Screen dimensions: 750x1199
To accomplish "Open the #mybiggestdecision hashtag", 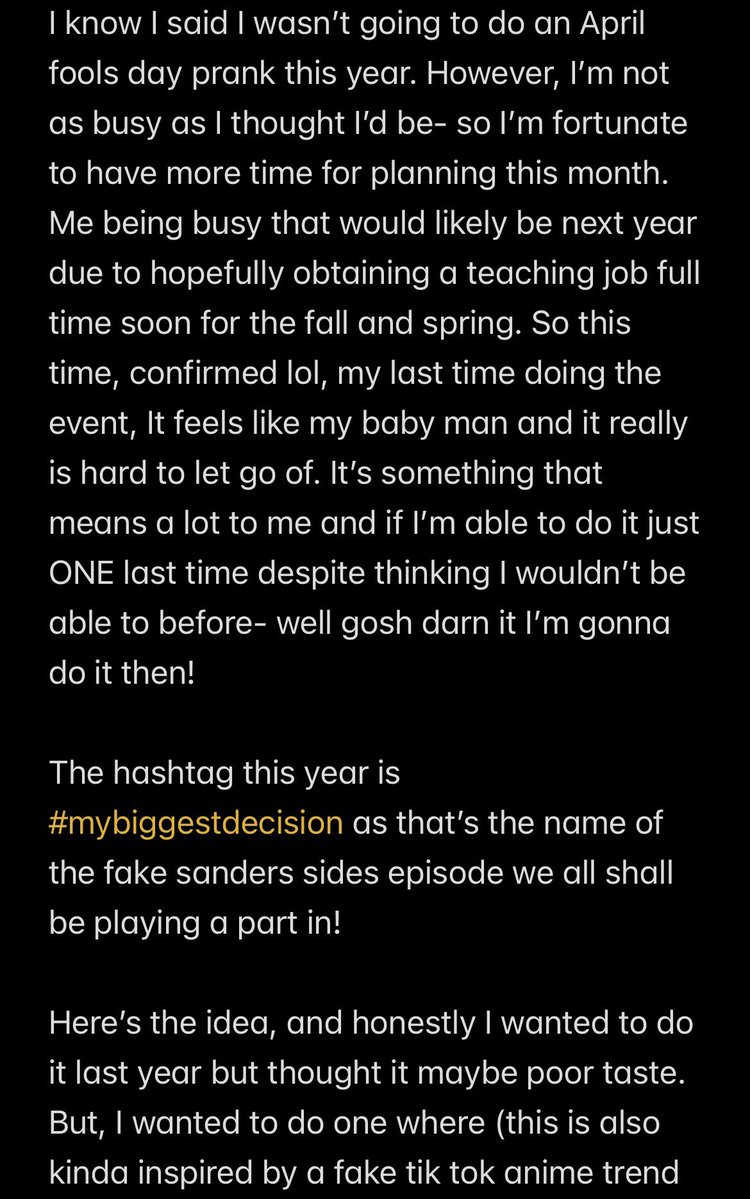I will click(196, 824).
